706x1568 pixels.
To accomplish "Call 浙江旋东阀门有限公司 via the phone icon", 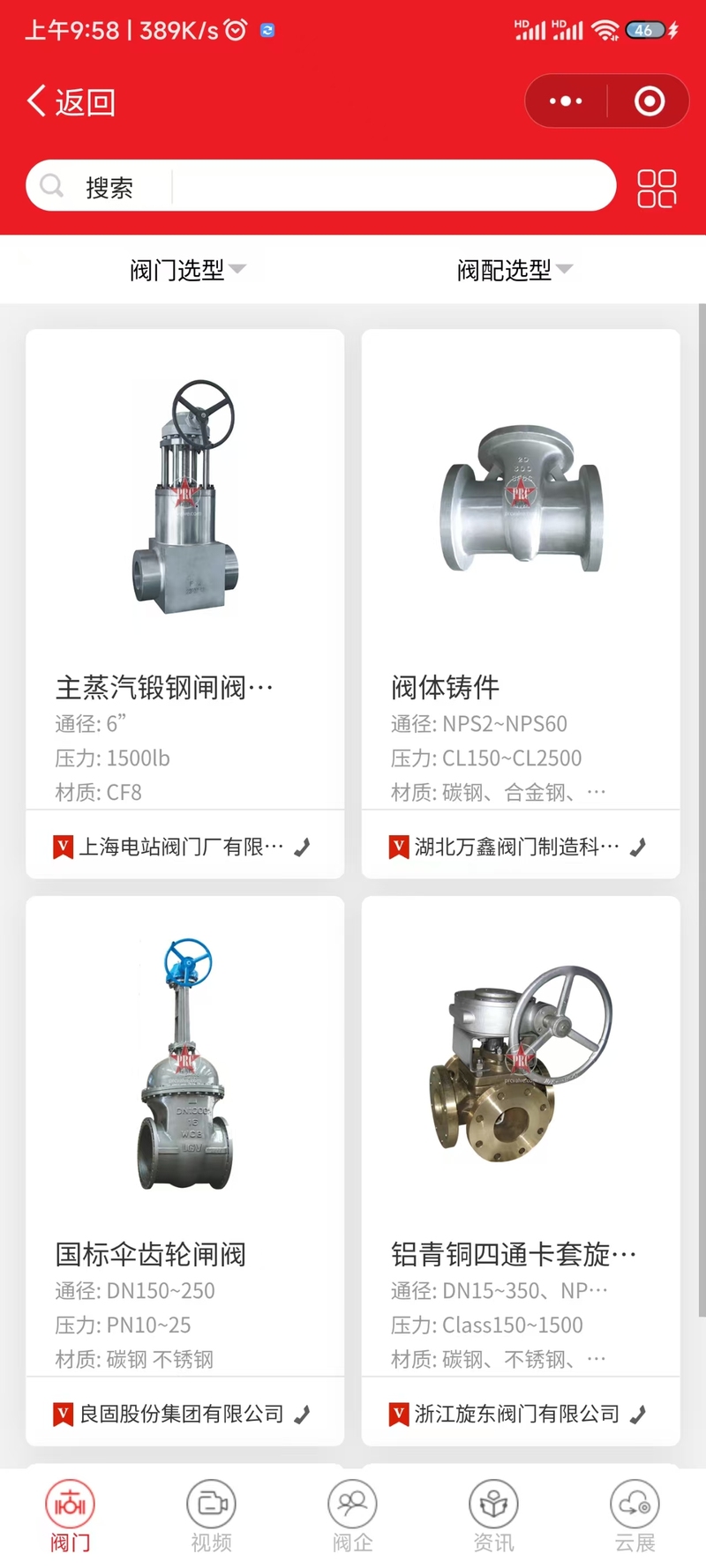I will pos(639,1415).
